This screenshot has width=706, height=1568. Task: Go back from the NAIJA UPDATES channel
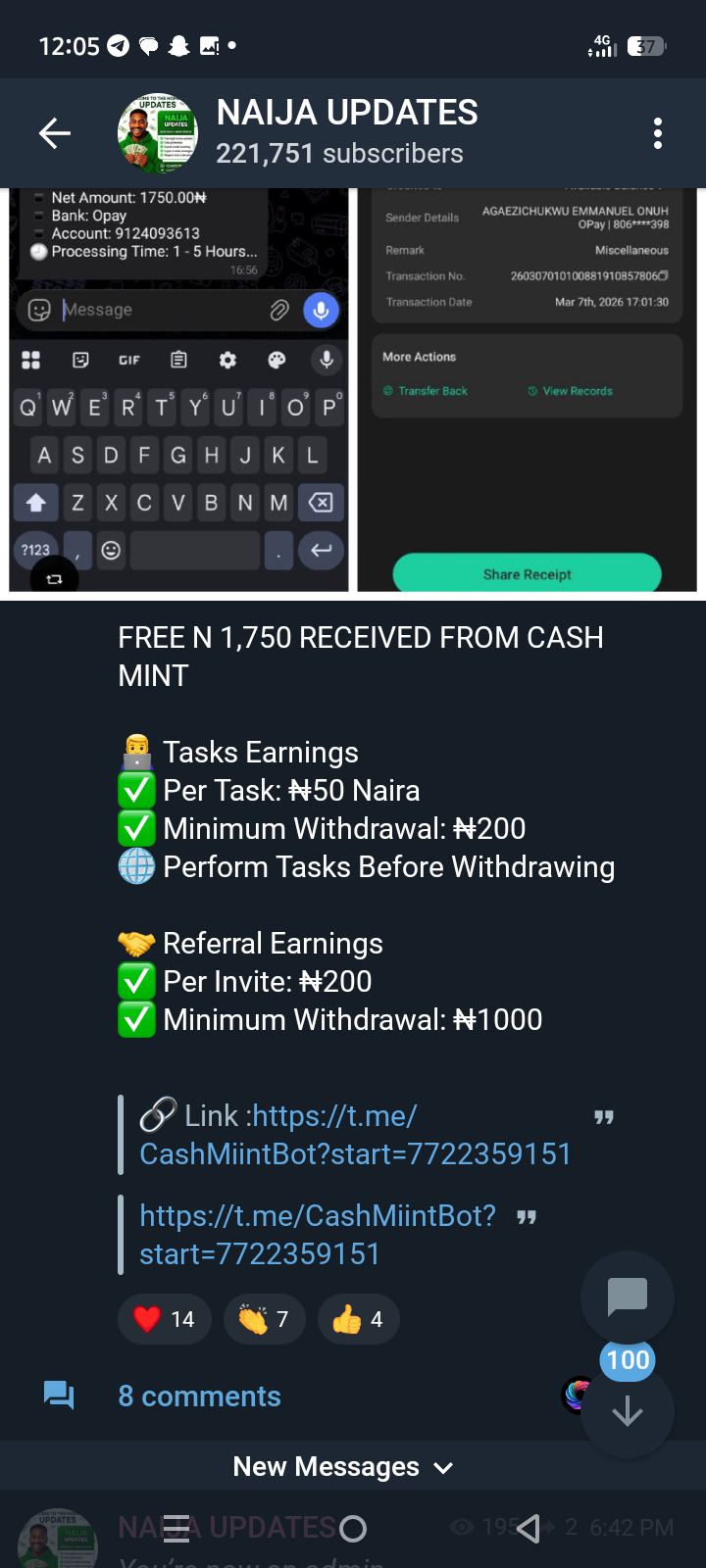(x=55, y=133)
